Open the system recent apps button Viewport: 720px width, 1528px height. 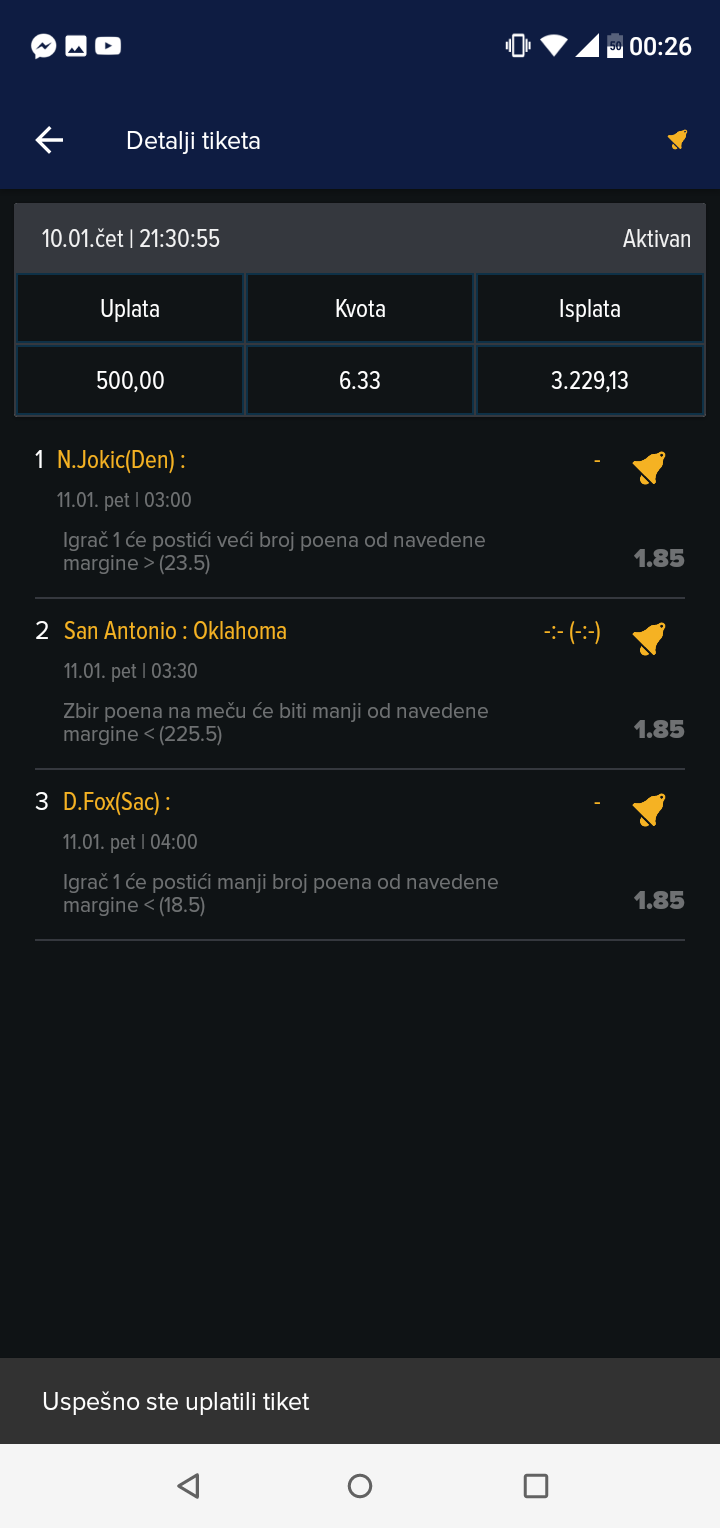pos(536,1486)
